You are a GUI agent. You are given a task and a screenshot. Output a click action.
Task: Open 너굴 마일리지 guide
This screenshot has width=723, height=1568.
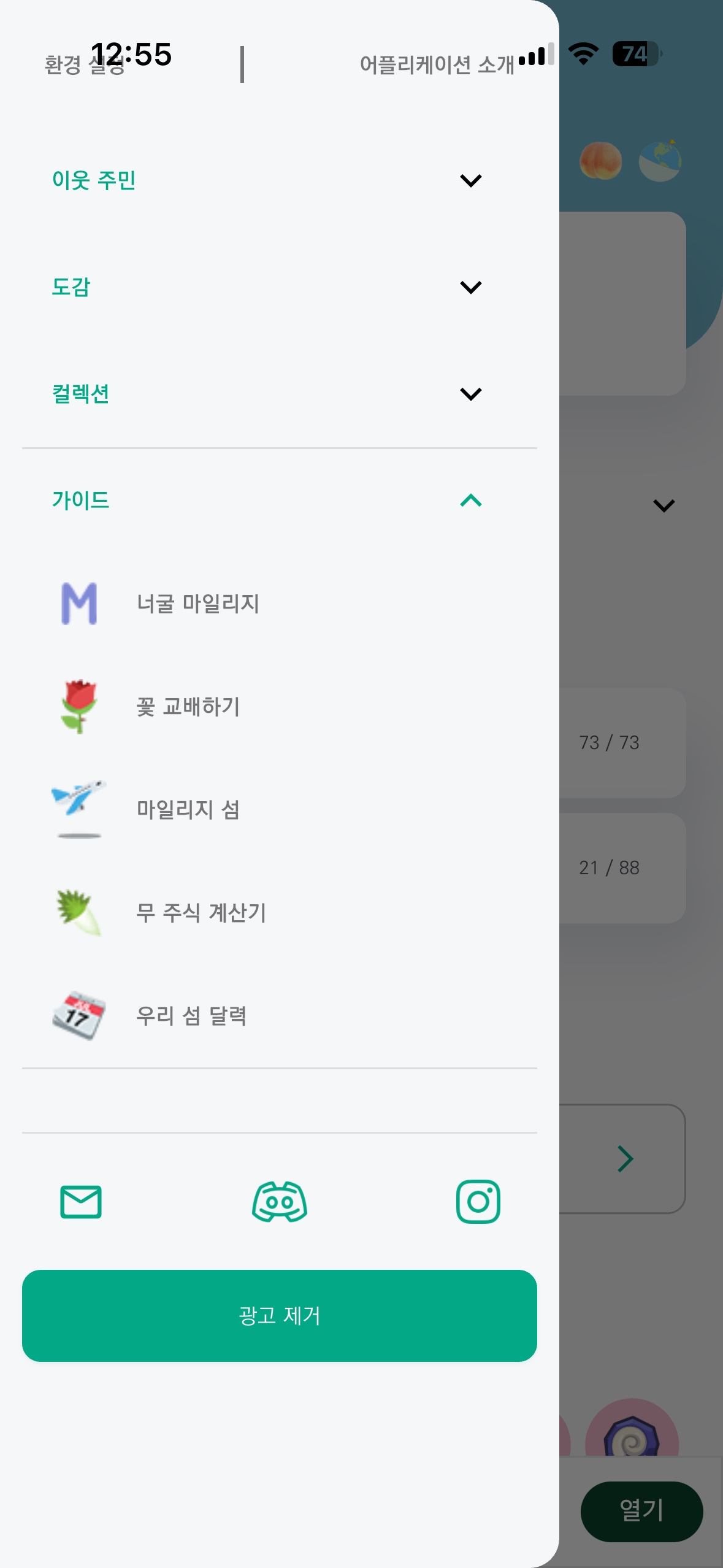click(197, 604)
